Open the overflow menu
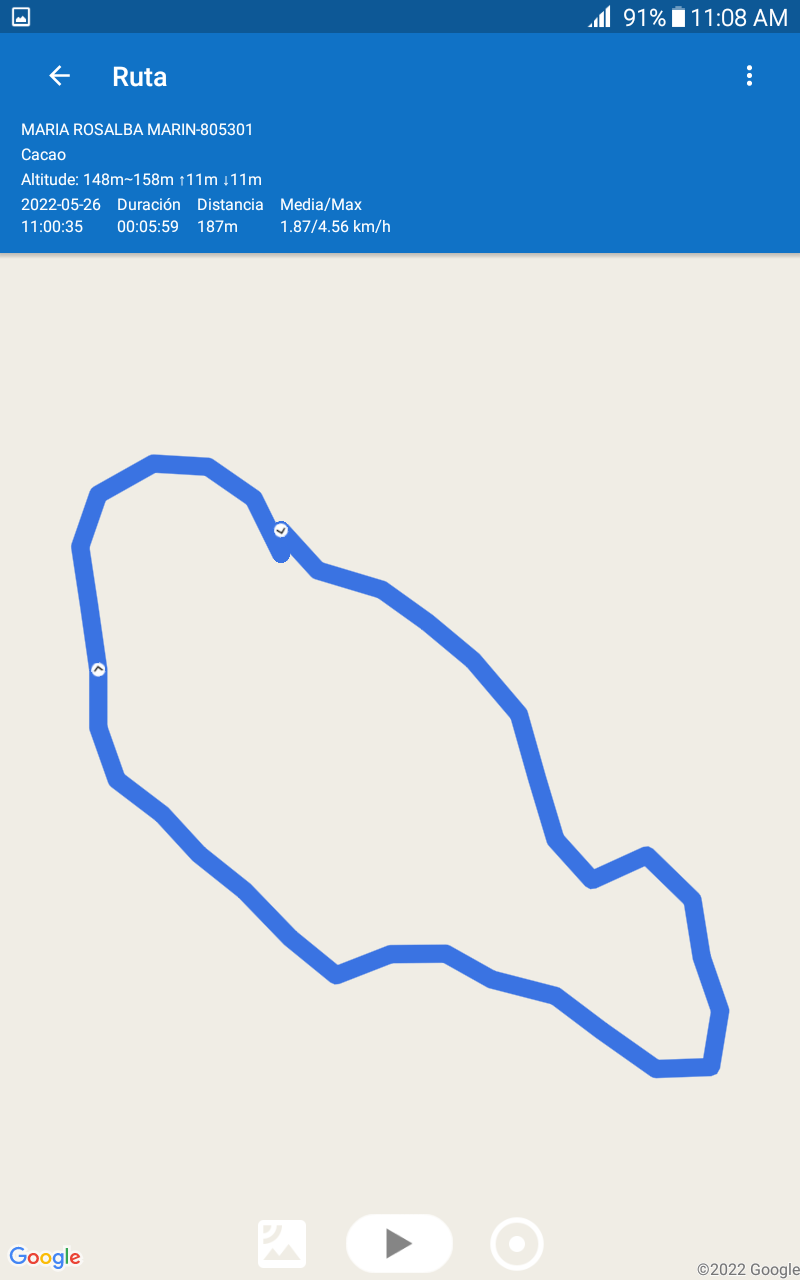The image size is (800, 1280). coord(749,76)
